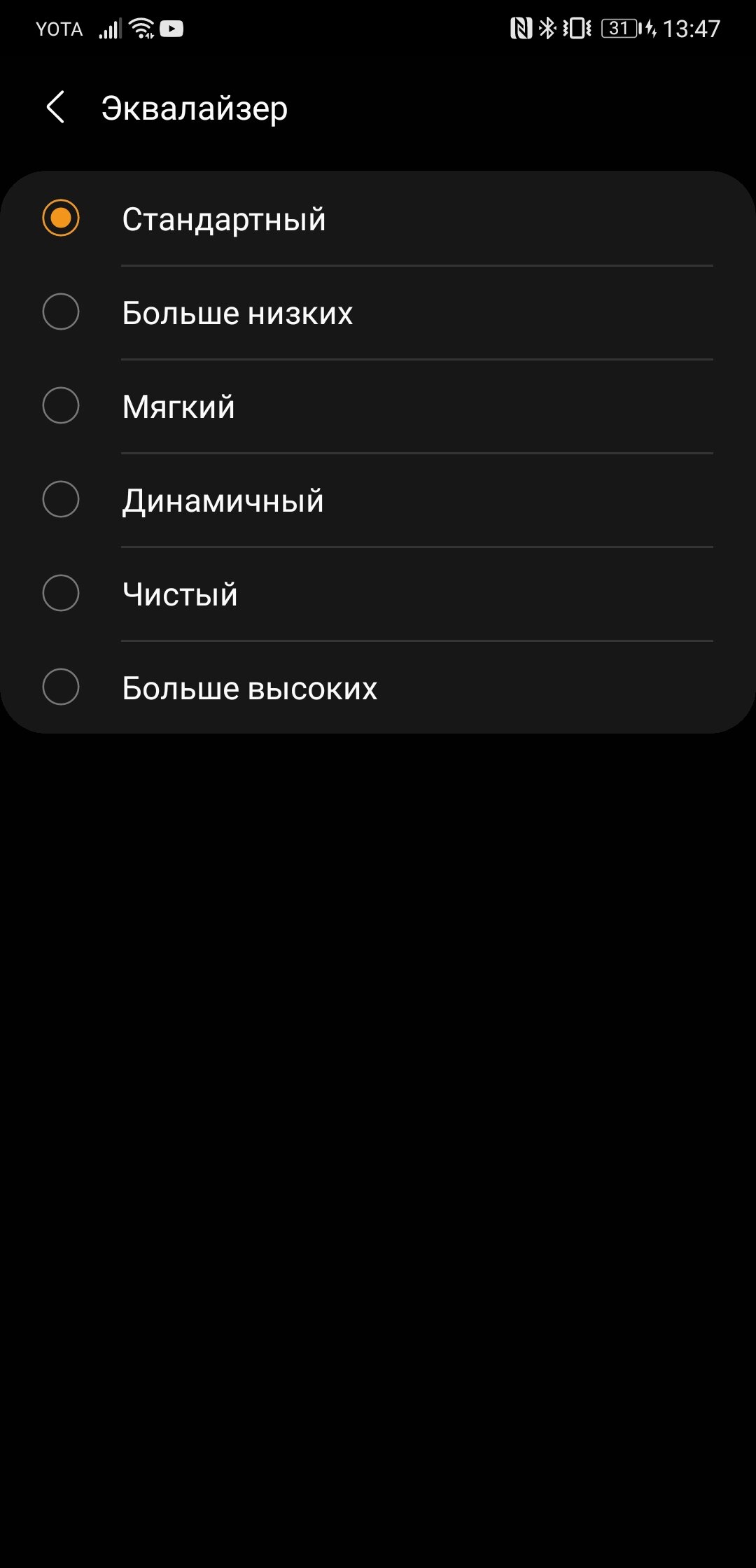Go back from the Эквалайзер screen
Viewport: 756px width, 1568px height.
tap(55, 107)
